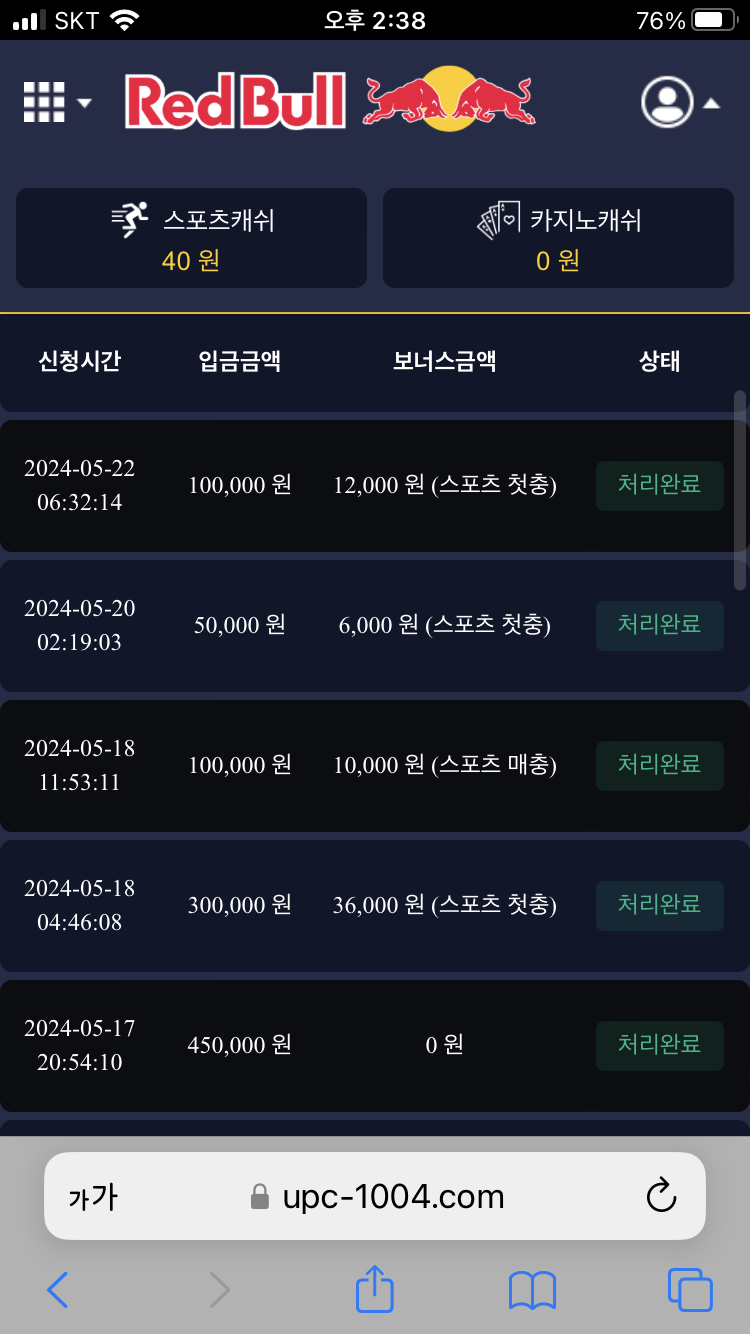
Task: Open Safari bookmarks
Action: tap(532, 1290)
